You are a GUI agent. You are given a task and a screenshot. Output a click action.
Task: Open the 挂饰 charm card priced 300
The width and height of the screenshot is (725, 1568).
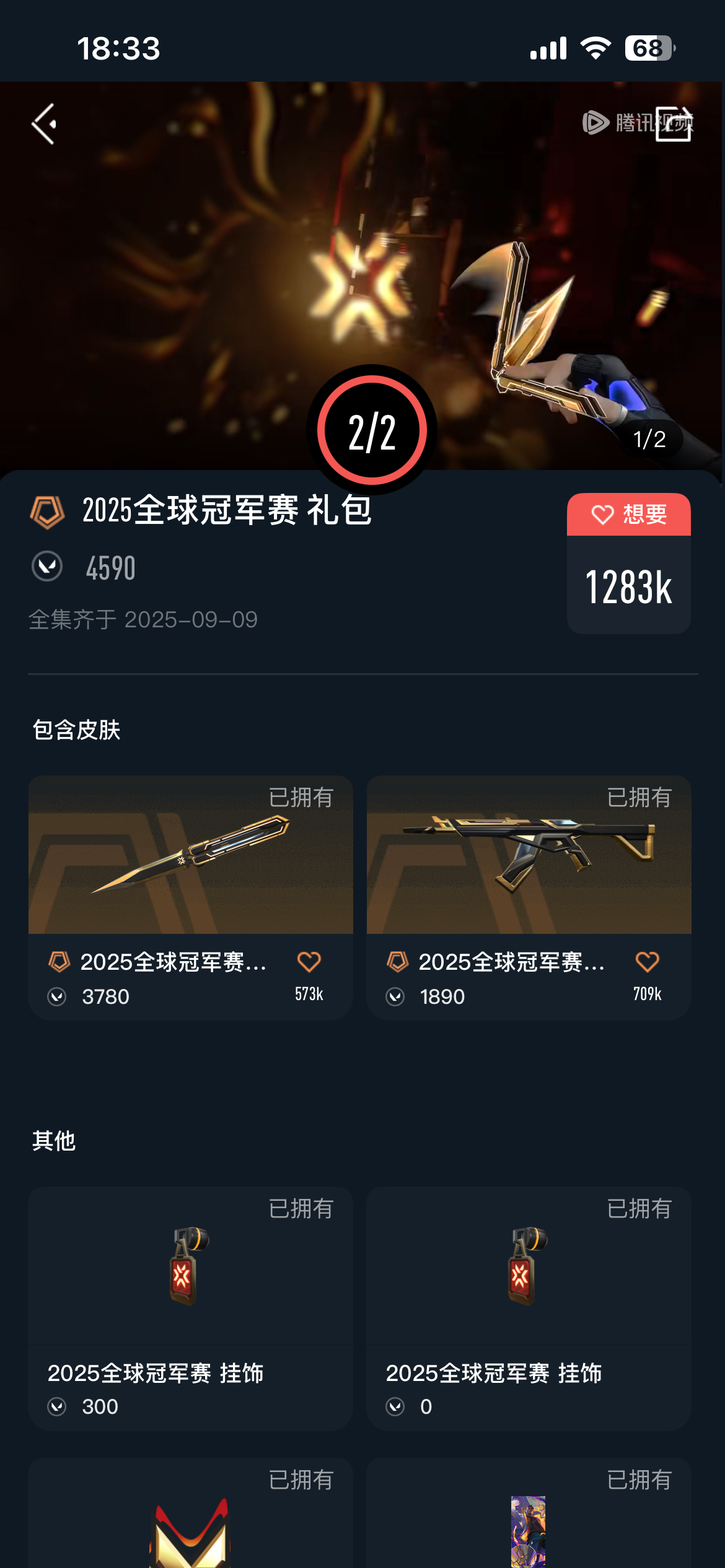pyautogui.click(x=190, y=1307)
